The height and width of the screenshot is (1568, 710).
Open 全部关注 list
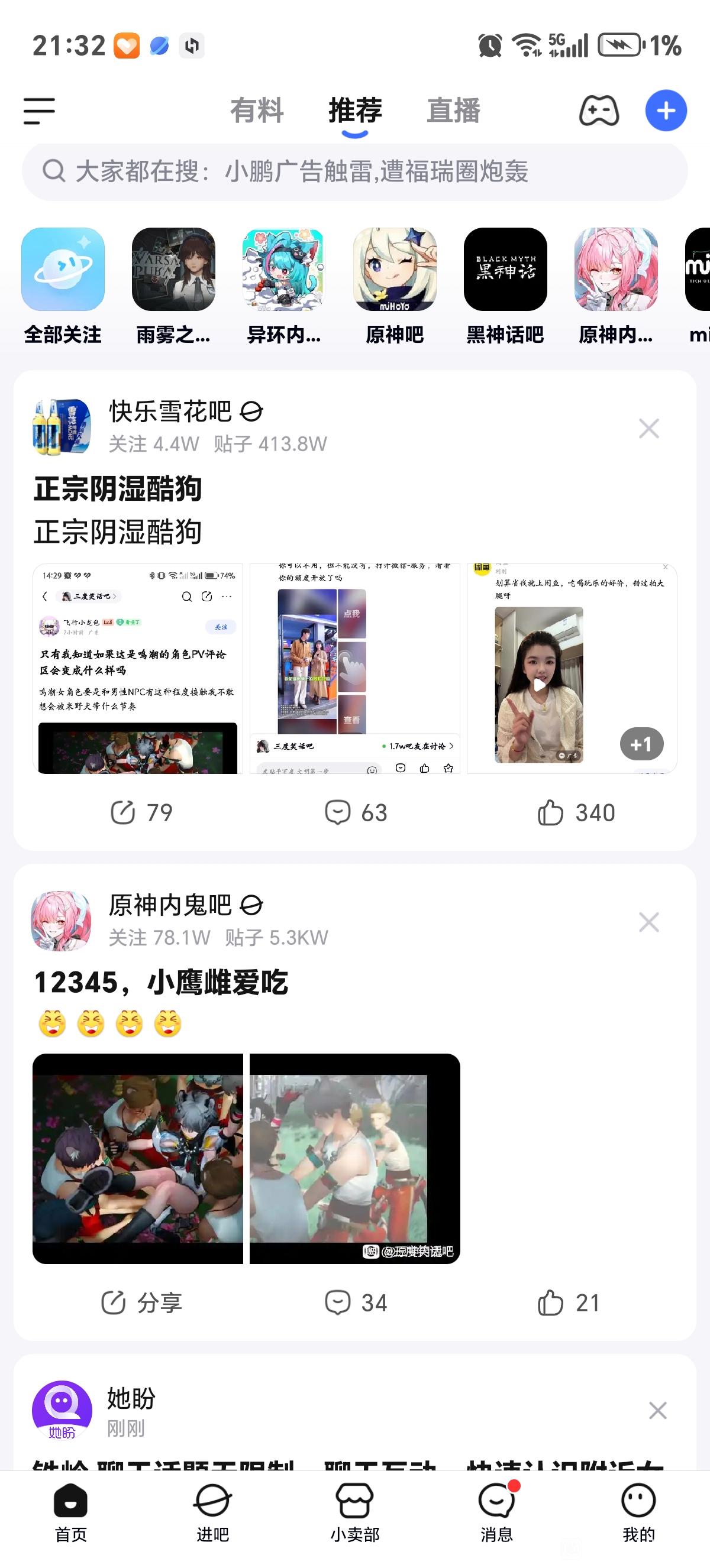[63, 285]
